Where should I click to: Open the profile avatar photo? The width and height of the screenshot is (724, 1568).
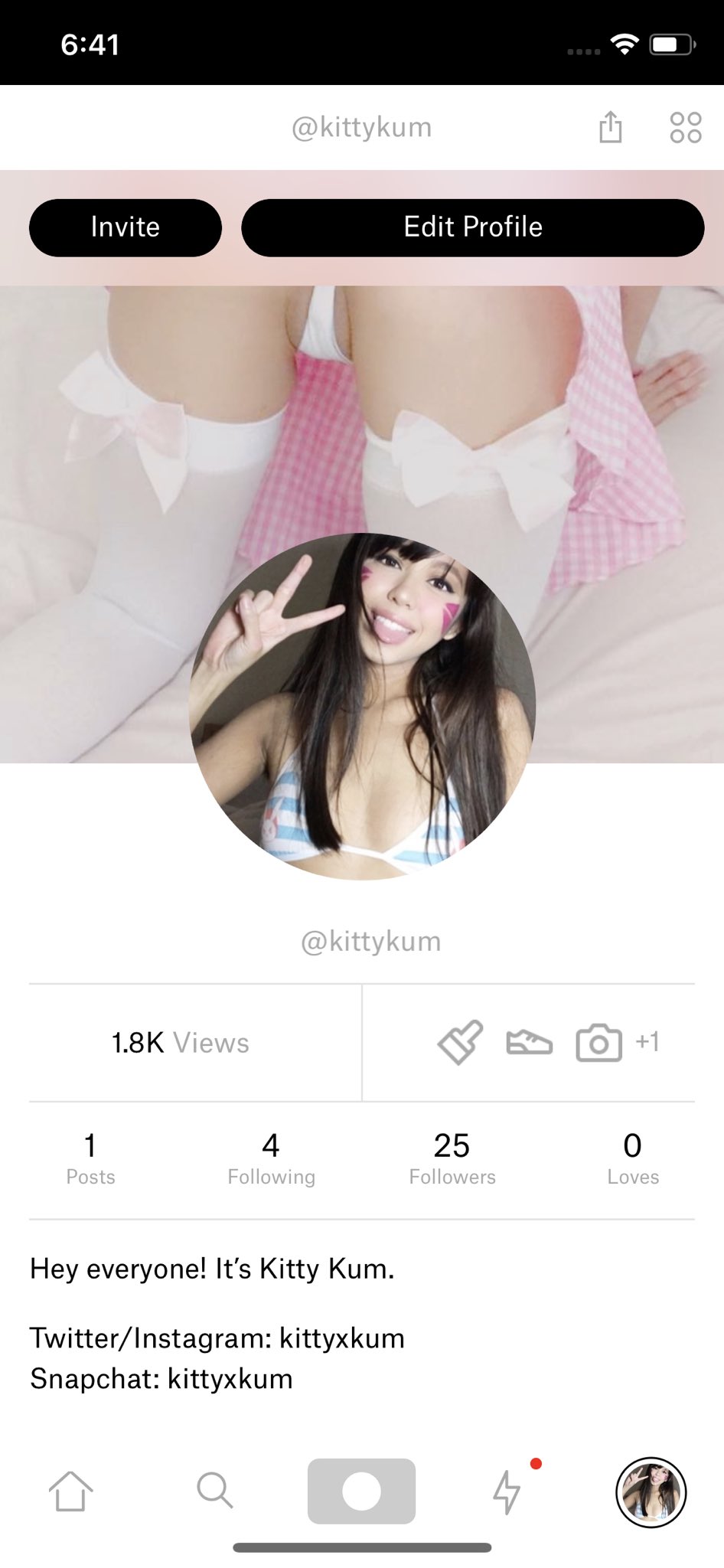pos(362,707)
